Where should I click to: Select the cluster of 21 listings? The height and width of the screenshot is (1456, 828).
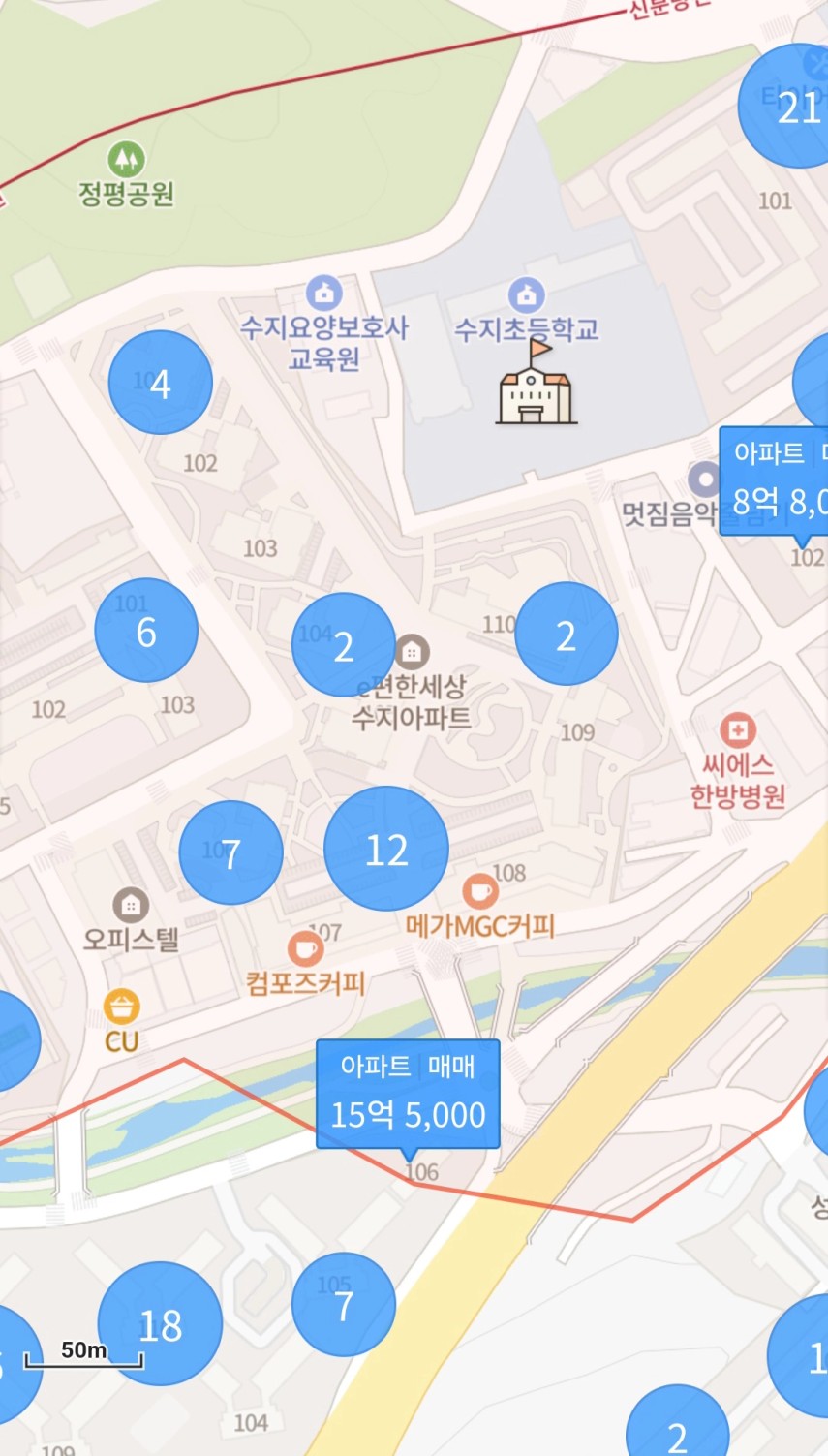789,106
